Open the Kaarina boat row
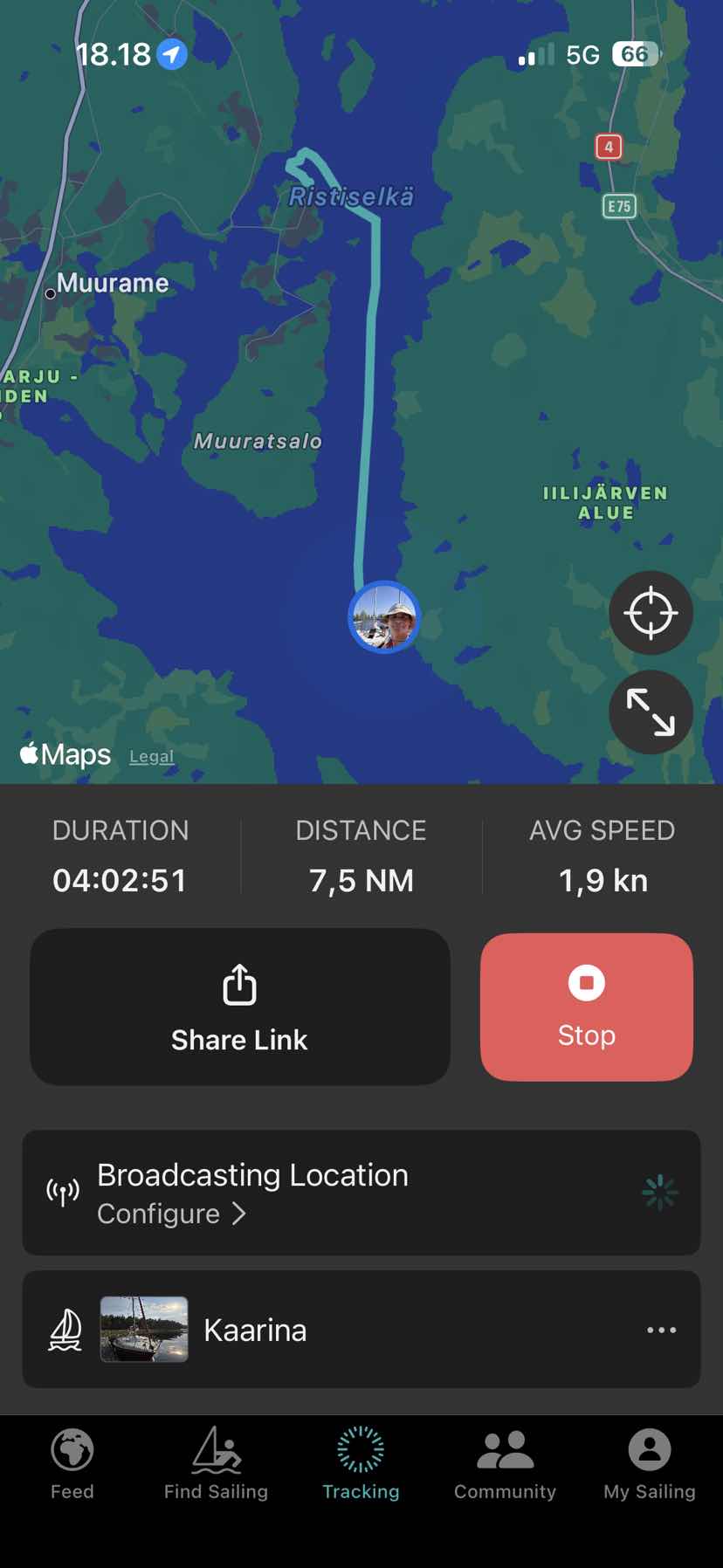This screenshot has width=723, height=1568. click(x=361, y=1330)
